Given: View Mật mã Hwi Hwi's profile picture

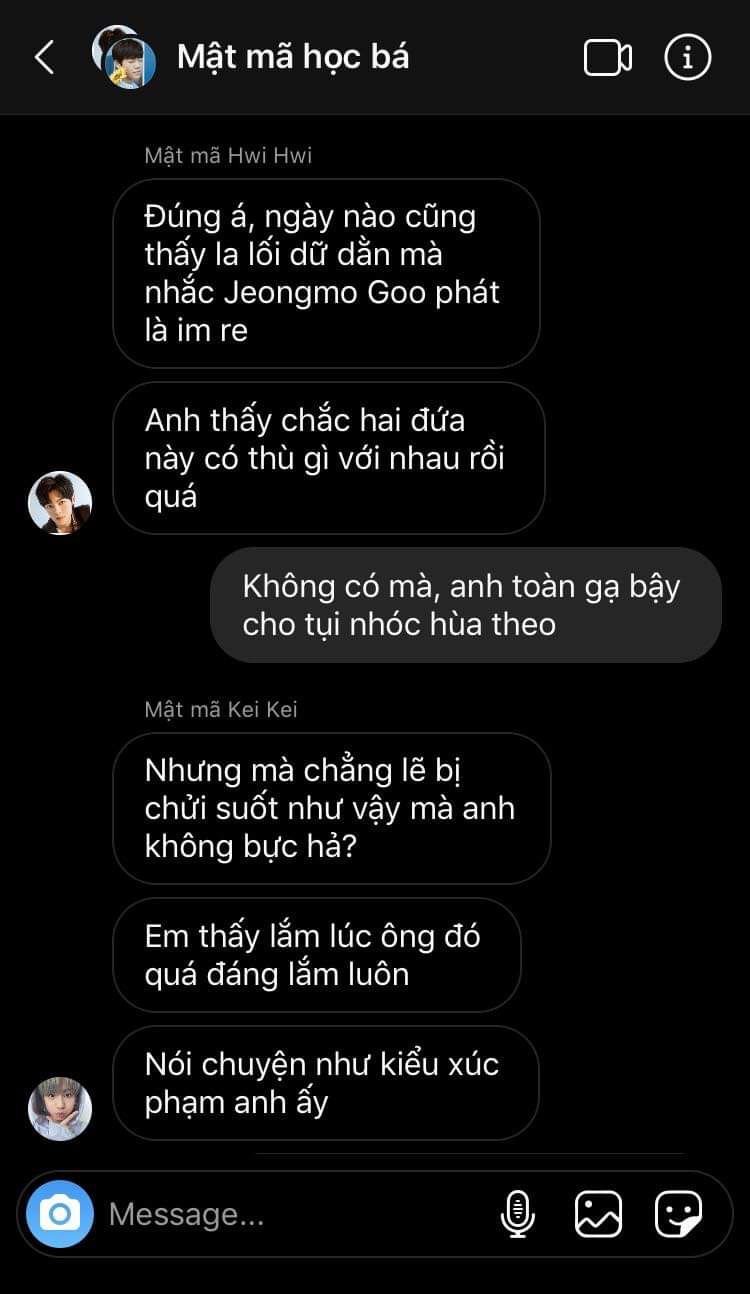Looking at the screenshot, I should [x=60, y=503].
